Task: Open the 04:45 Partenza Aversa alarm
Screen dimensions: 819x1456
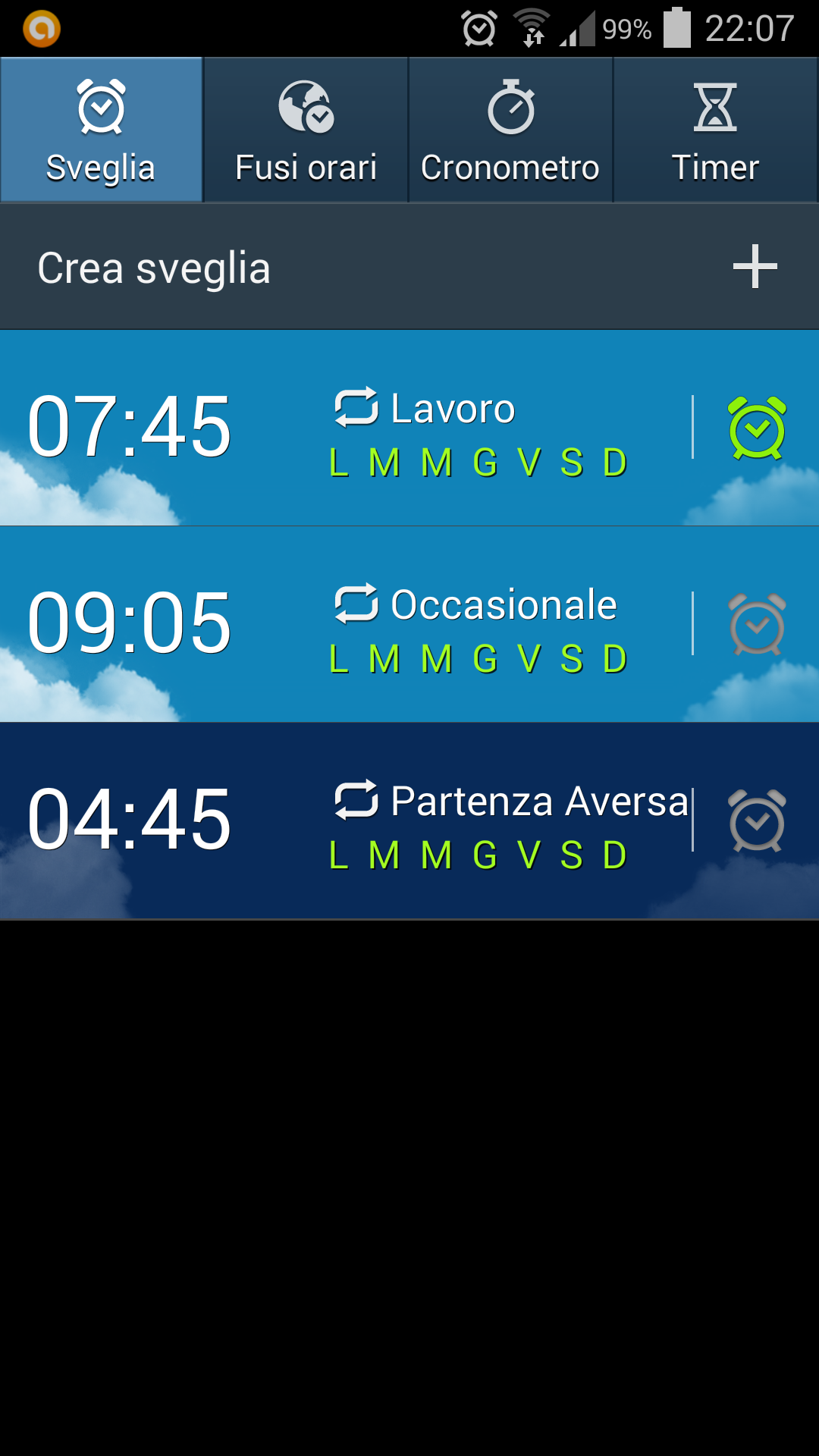Action: click(x=341, y=821)
